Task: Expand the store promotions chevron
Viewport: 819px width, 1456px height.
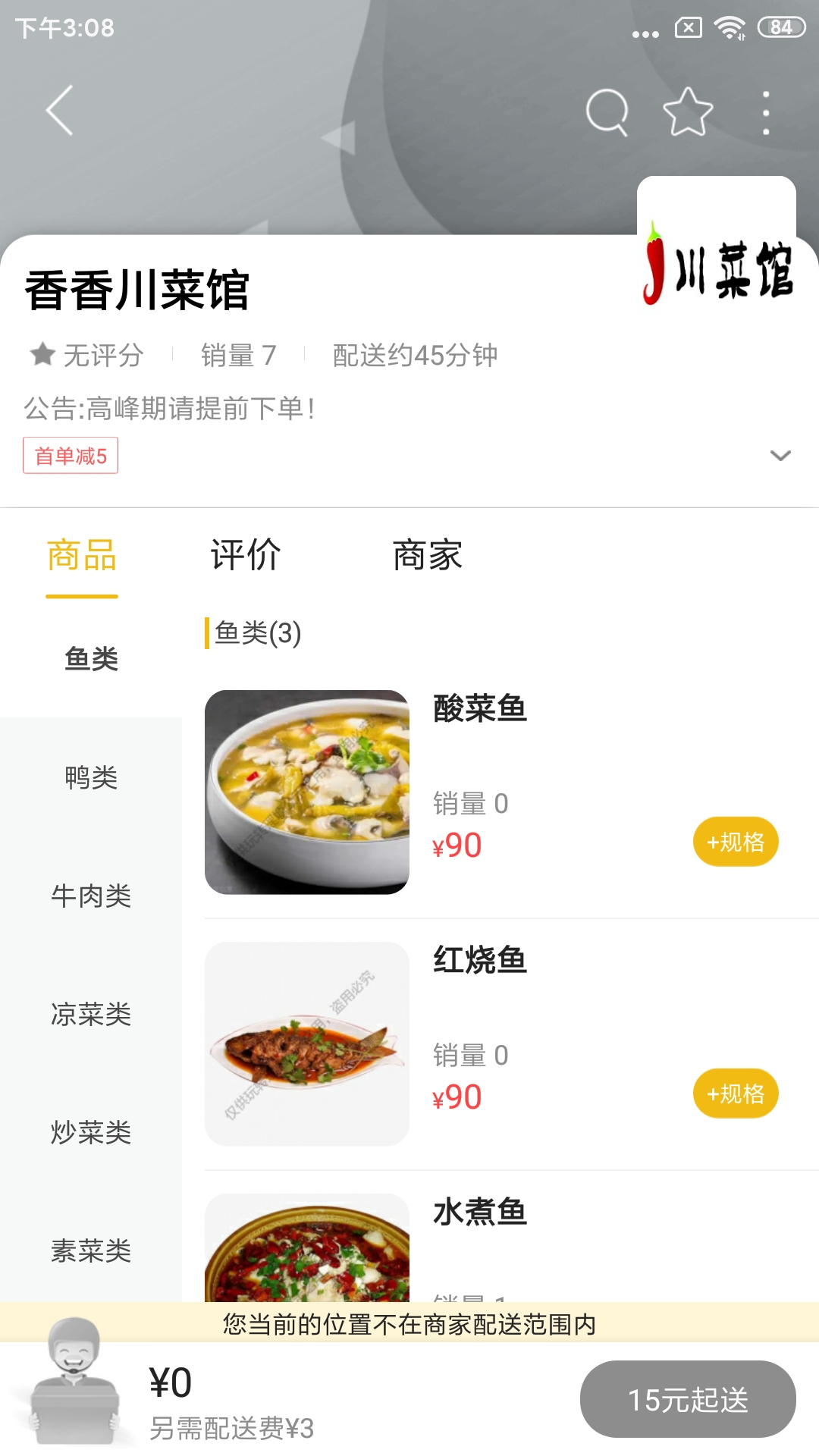Action: coord(780,455)
